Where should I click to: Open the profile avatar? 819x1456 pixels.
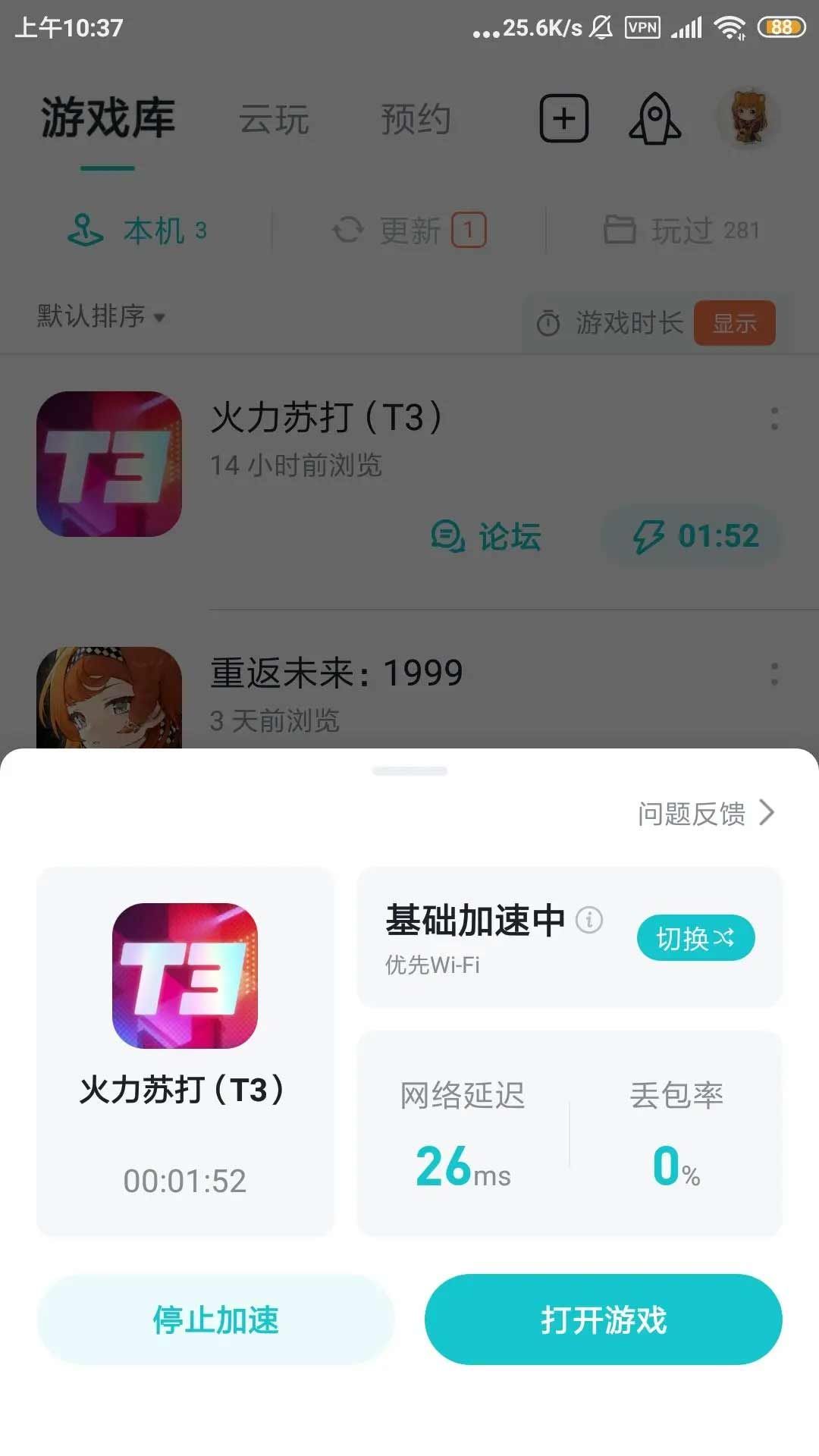coord(749,118)
